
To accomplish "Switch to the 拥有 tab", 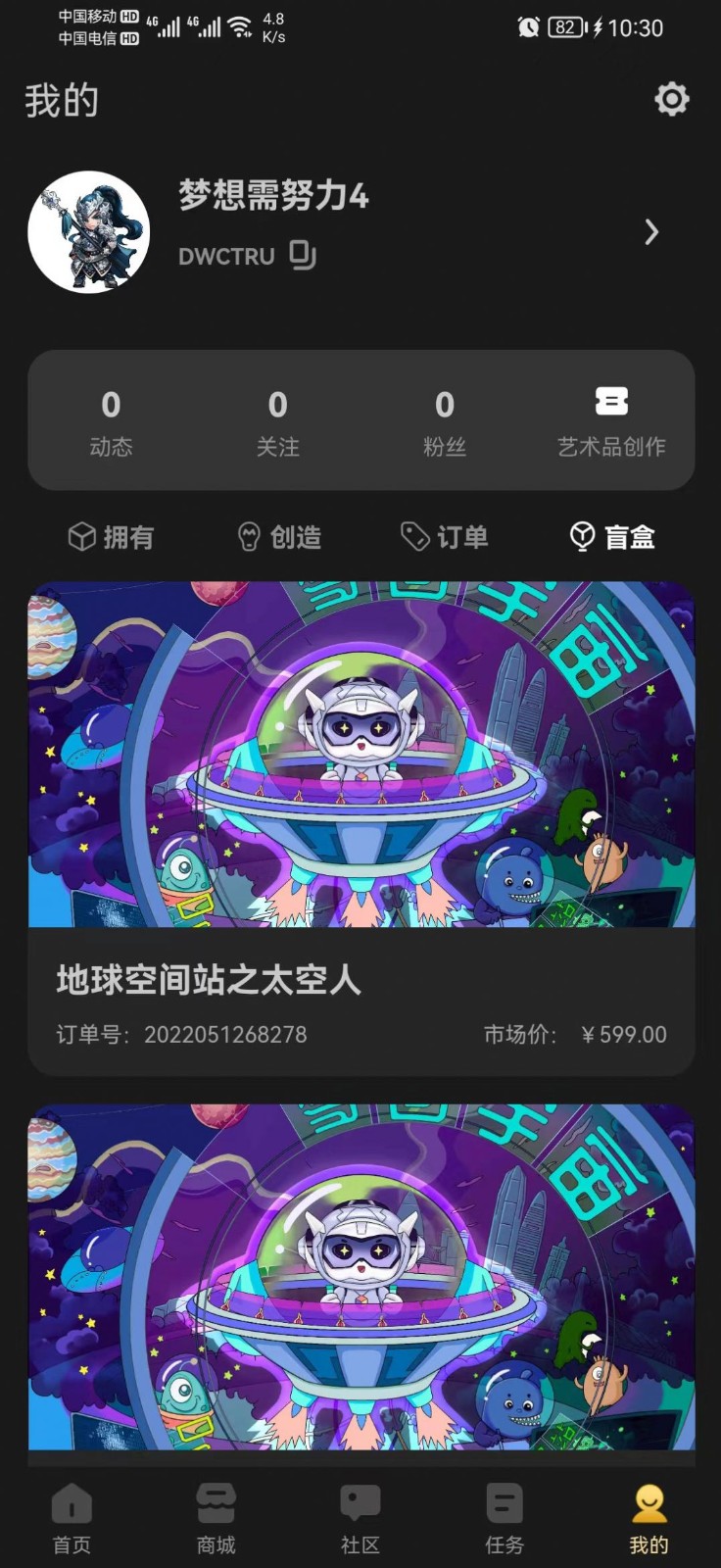I will click(x=111, y=537).
